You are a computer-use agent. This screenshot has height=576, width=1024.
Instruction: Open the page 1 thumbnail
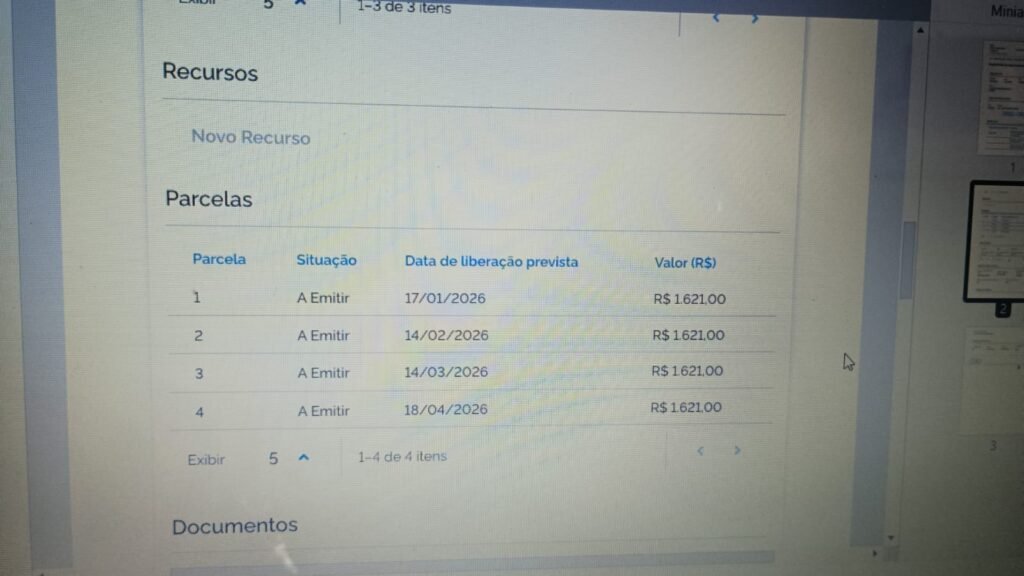coord(1003,95)
